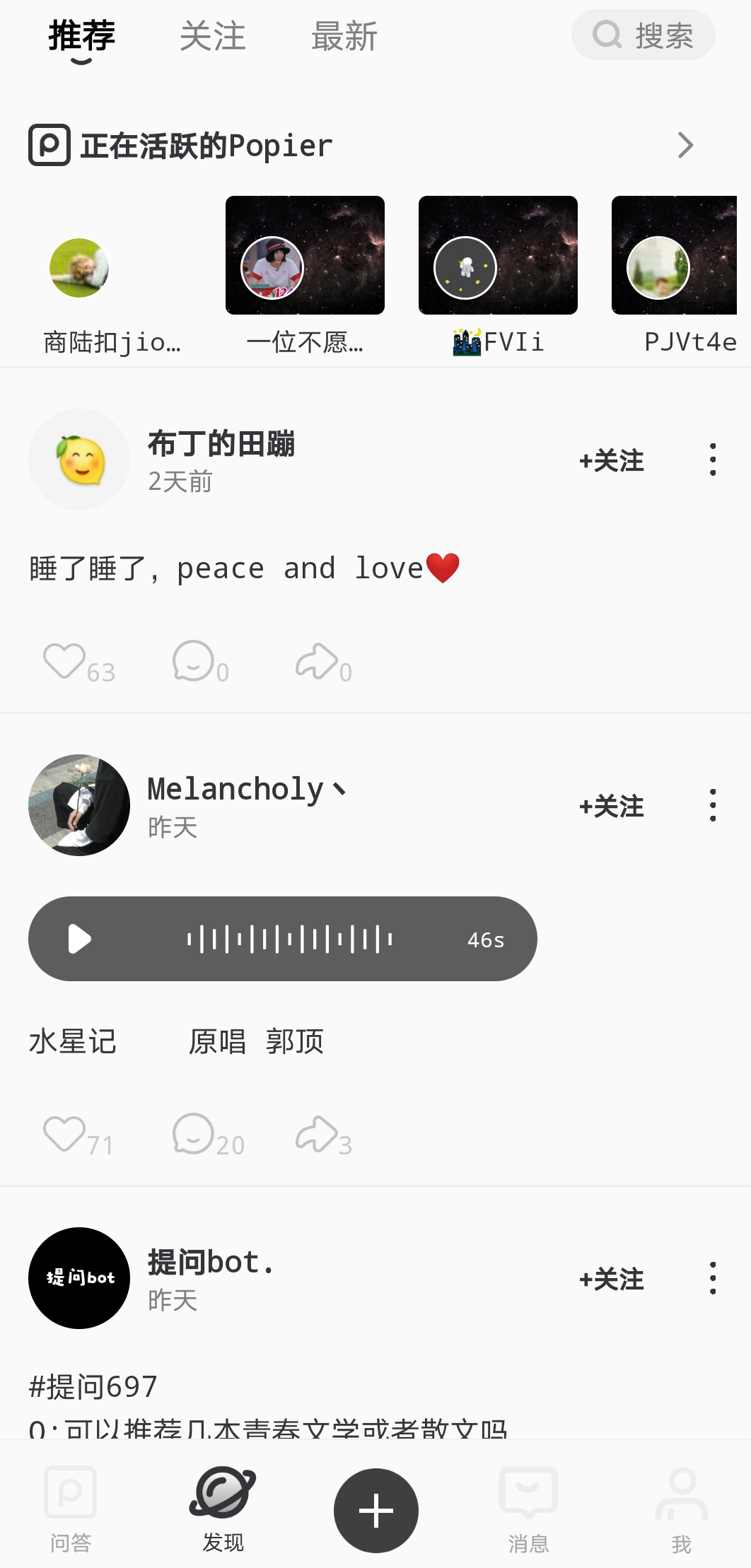The width and height of the screenshot is (751, 1568).
Task: Open overflow menu on 布丁的田蹦's post
Action: (x=713, y=460)
